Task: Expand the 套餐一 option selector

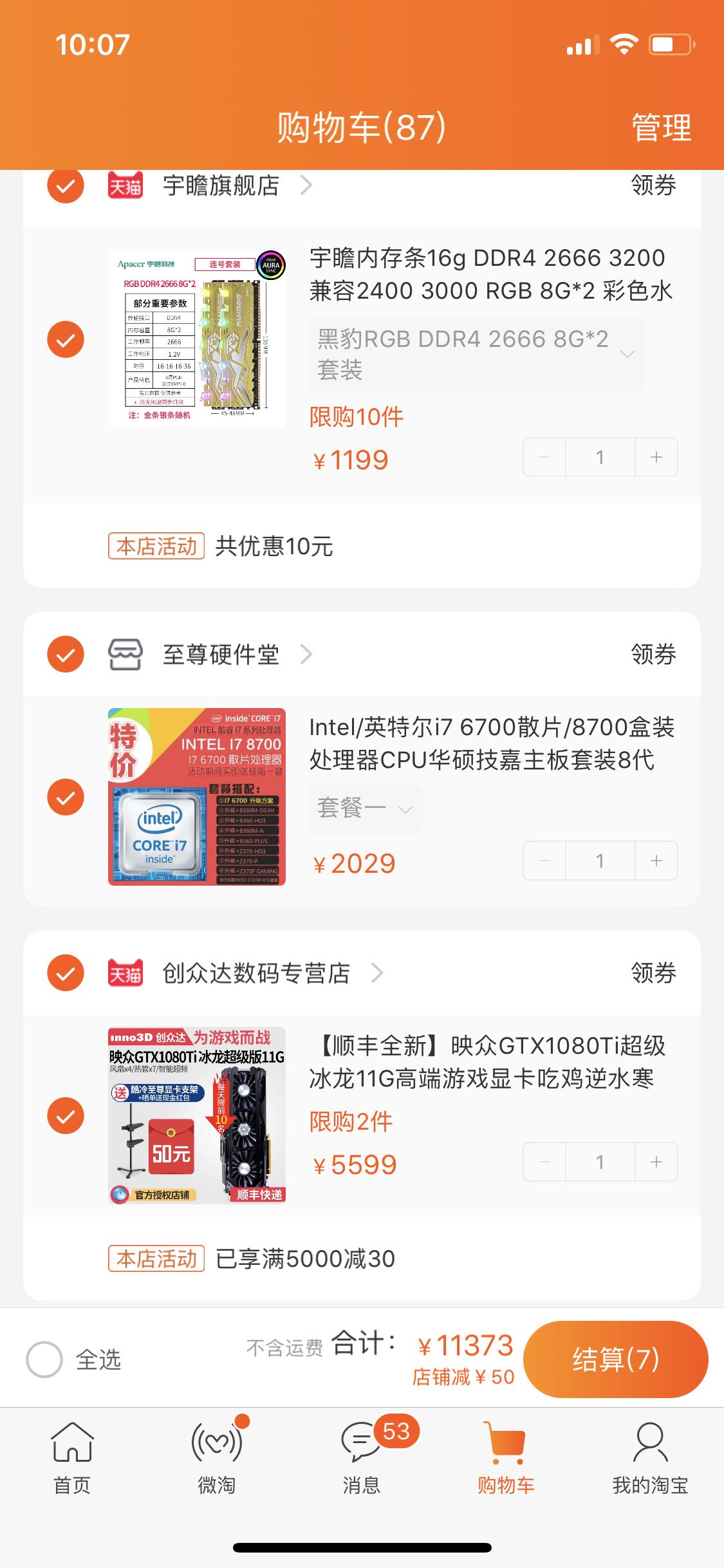Action: tap(365, 808)
